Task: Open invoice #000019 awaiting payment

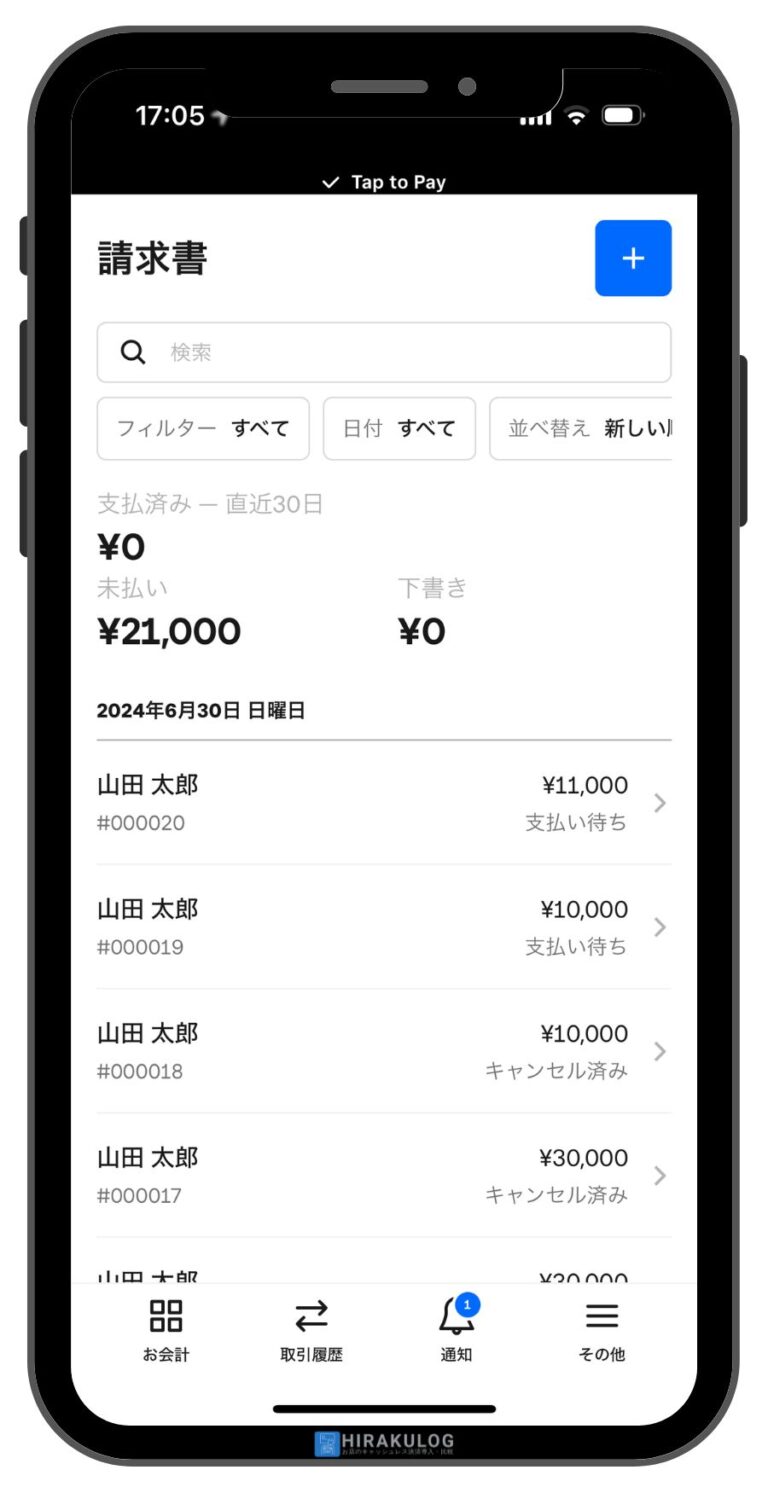Action: tap(384, 927)
